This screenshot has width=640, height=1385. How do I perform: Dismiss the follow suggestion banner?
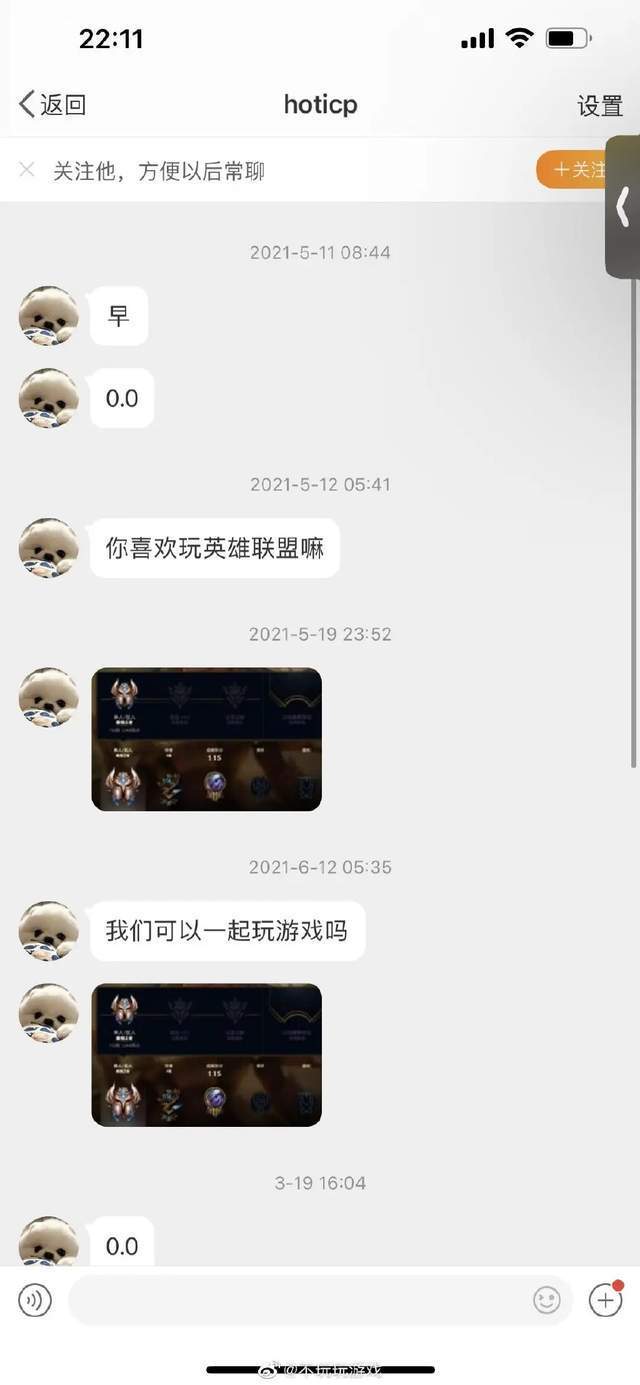pos(27,170)
